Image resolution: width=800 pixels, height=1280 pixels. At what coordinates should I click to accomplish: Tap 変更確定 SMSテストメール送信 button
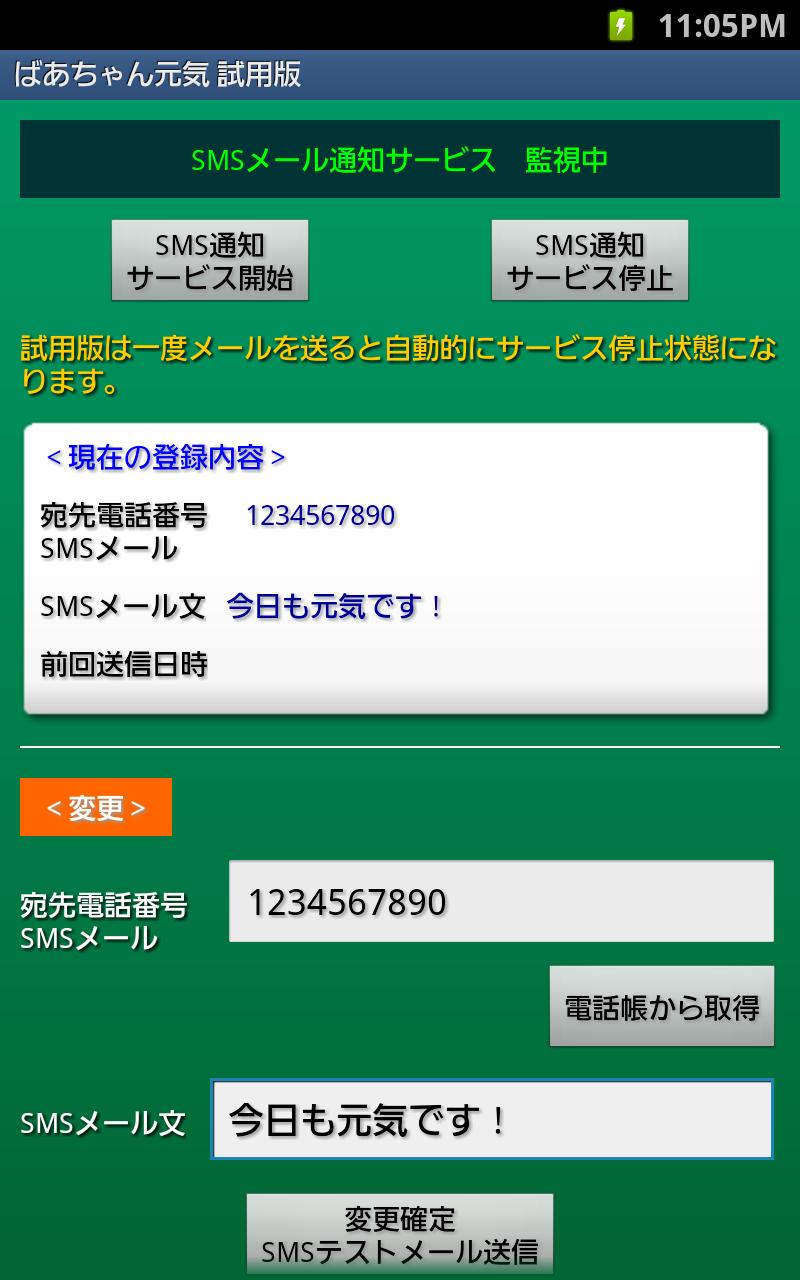point(400,1234)
